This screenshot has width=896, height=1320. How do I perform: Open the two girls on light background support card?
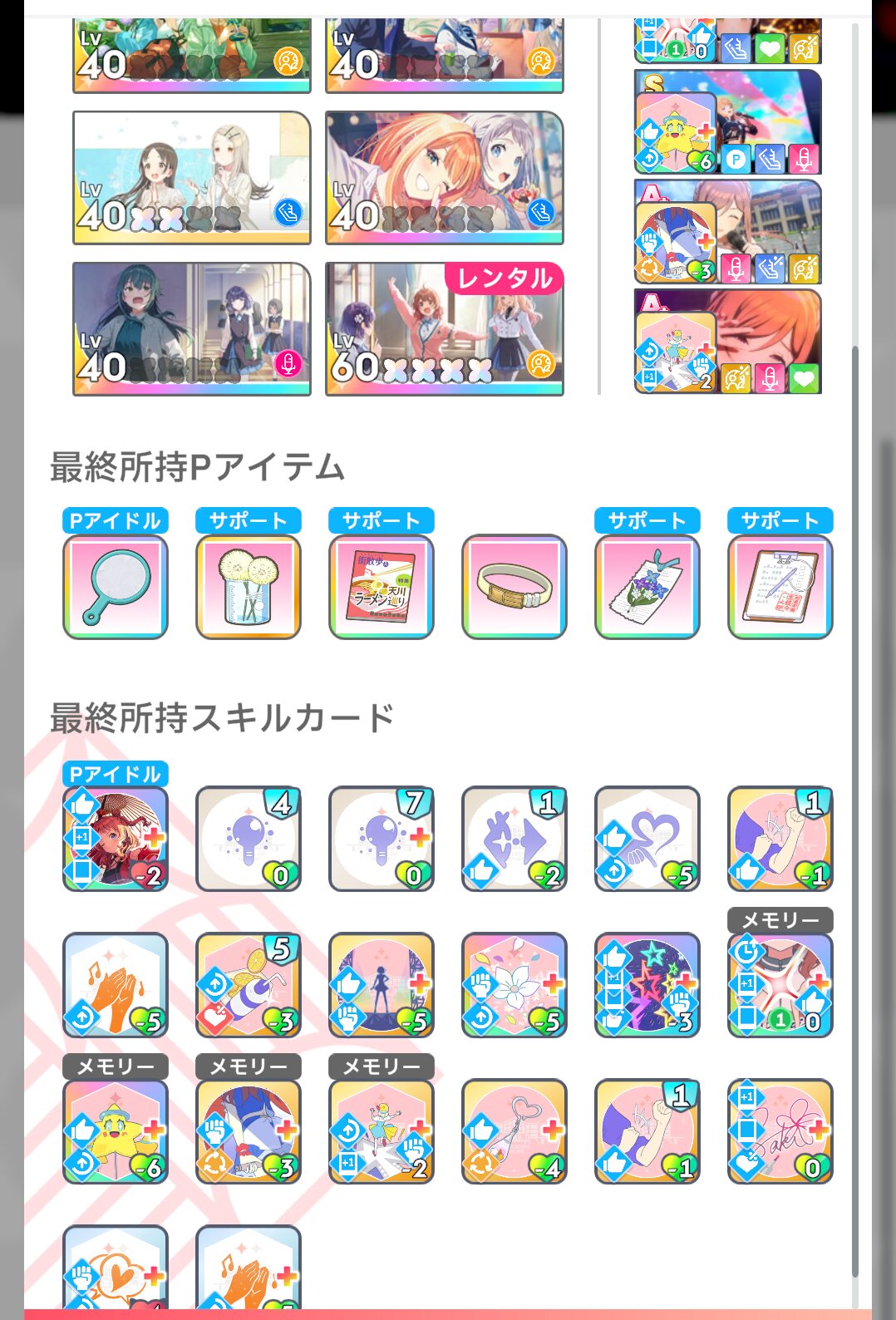click(192, 177)
